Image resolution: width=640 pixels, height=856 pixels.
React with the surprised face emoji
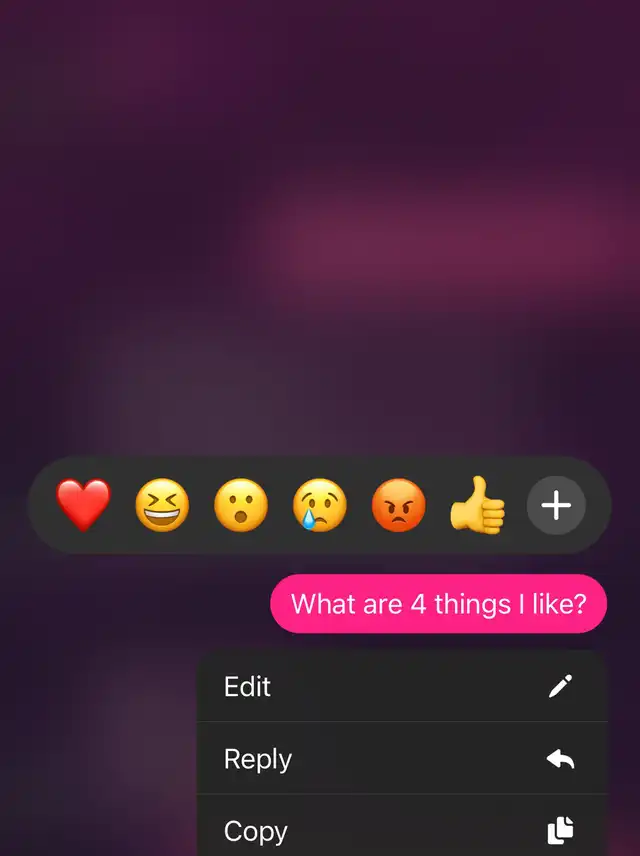(x=241, y=505)
